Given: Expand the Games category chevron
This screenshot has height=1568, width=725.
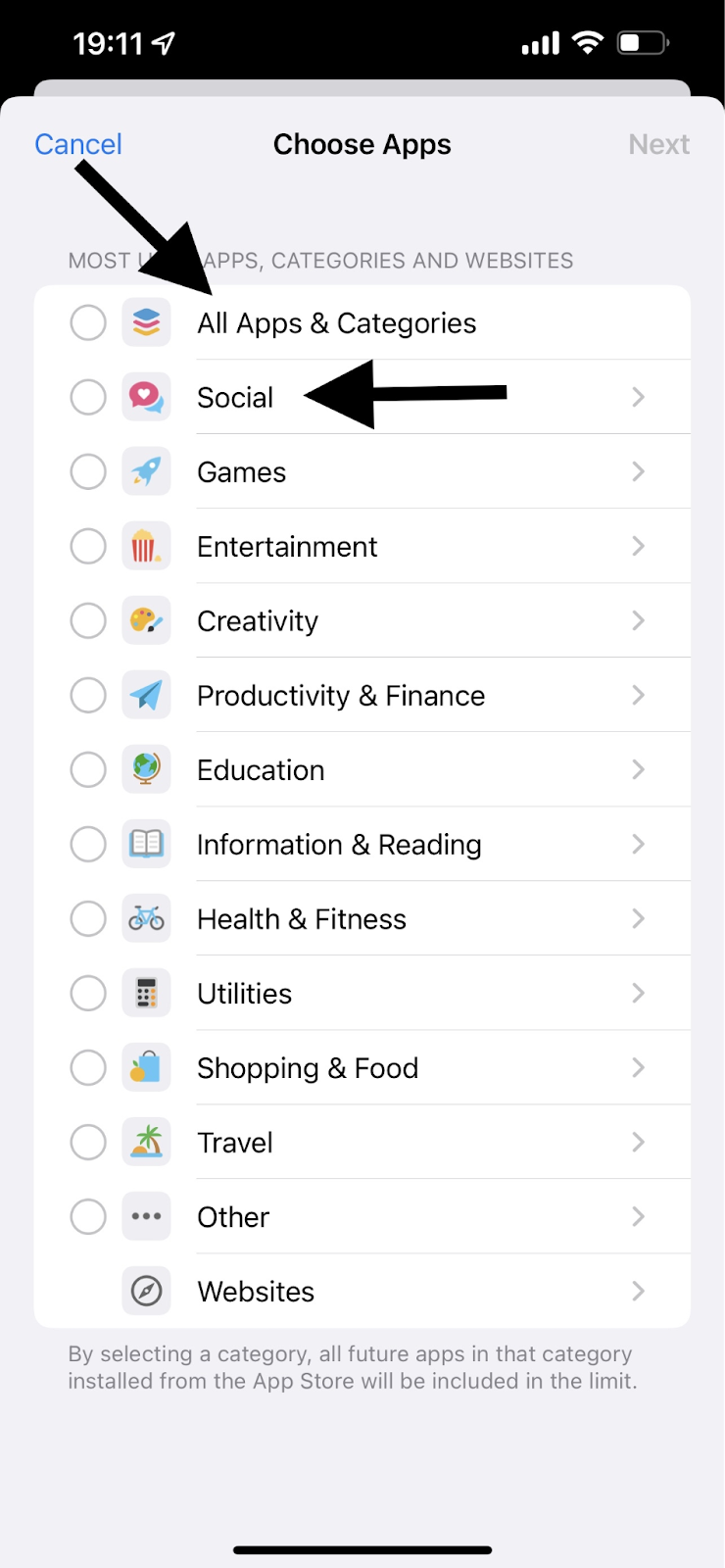Looking at the screenshot, I should (x=638, y=471).
